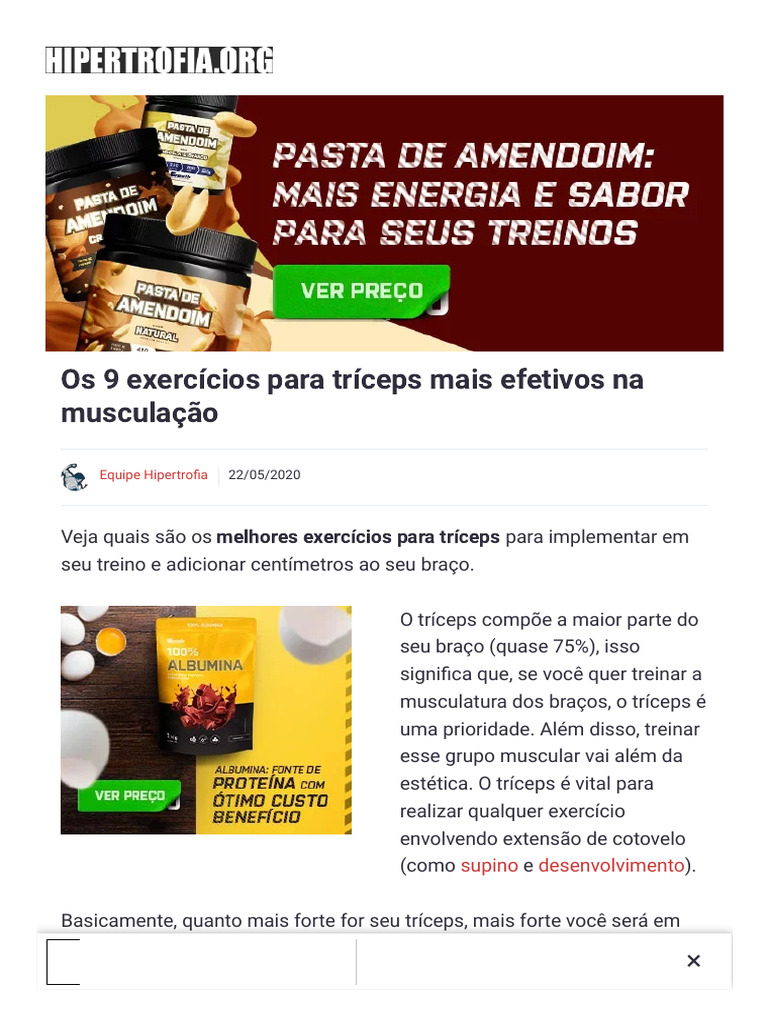Image resolution: width=768 pixels, height=1024 pixels.
Task: Tap VER PREÇO on the Pasta de Amendoim banner
Action: 361,291
